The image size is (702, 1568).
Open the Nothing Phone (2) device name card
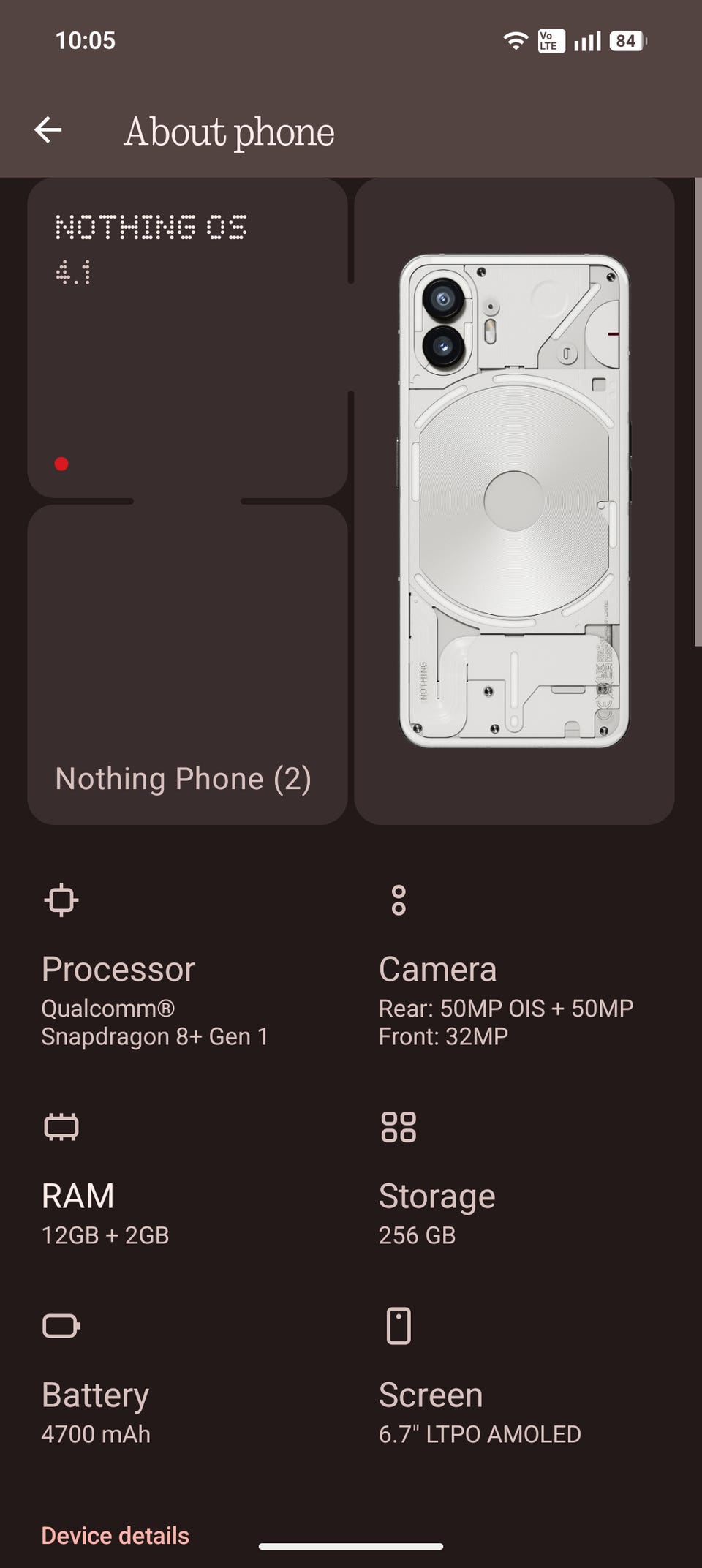click(x=187, y=665)
